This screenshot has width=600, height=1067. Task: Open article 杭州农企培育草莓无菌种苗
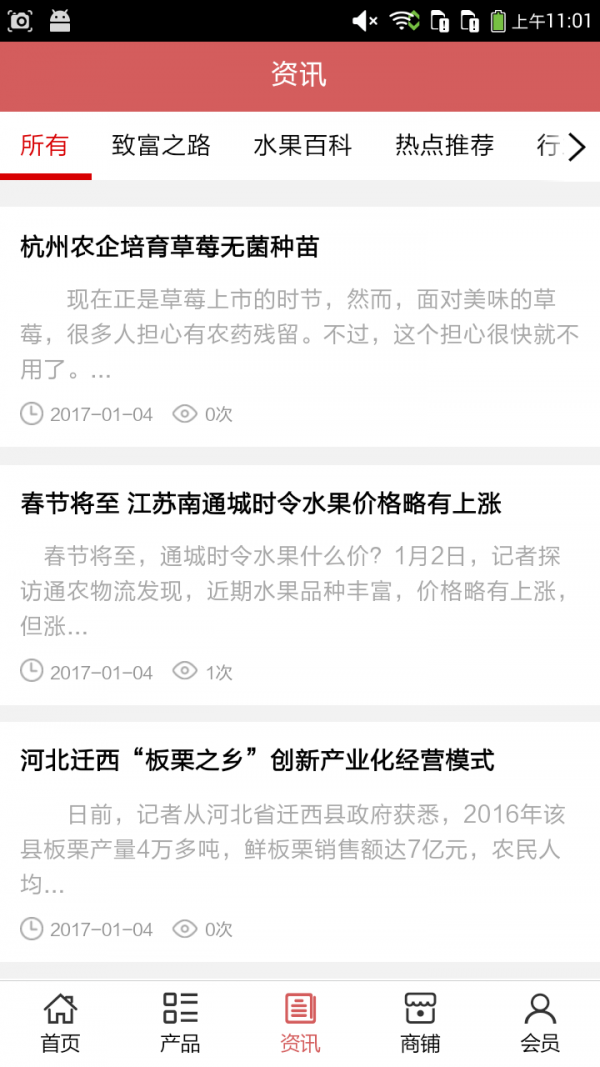coord(169,247)
